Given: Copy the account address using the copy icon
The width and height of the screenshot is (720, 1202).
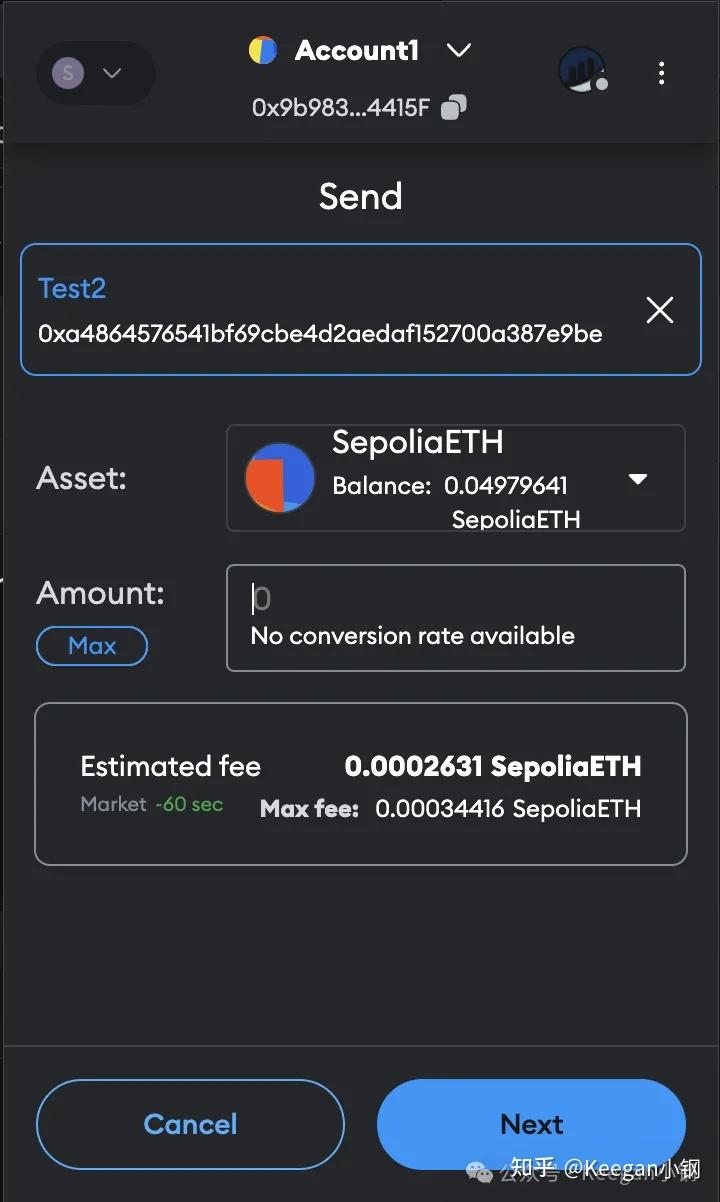Looking at the screenshot, I should click(450, 106).
